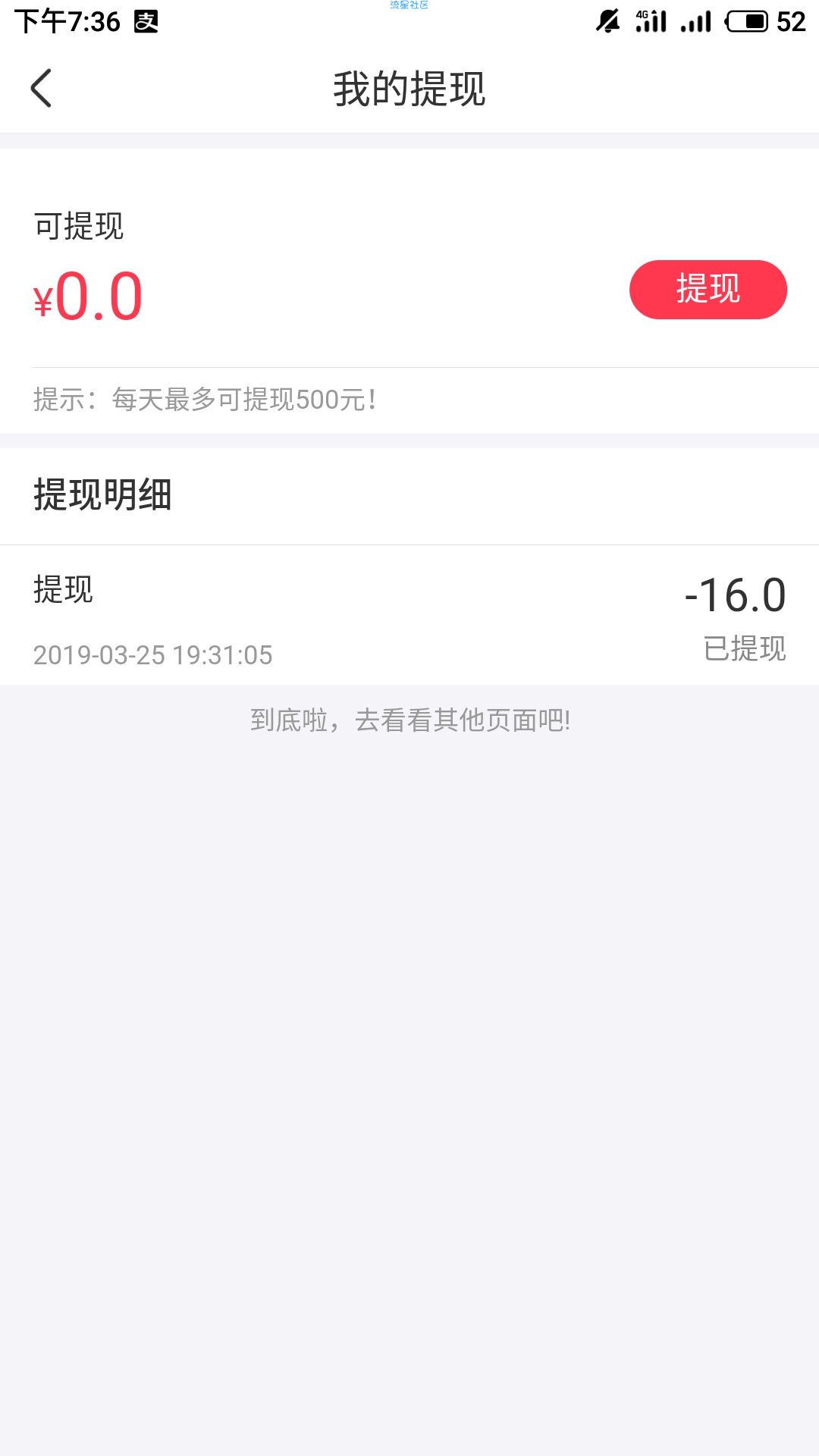819x1456 pixels.
Task: Tap the red 提现 withdraw button
Action: pyautogui.click(x=708, y=290)
